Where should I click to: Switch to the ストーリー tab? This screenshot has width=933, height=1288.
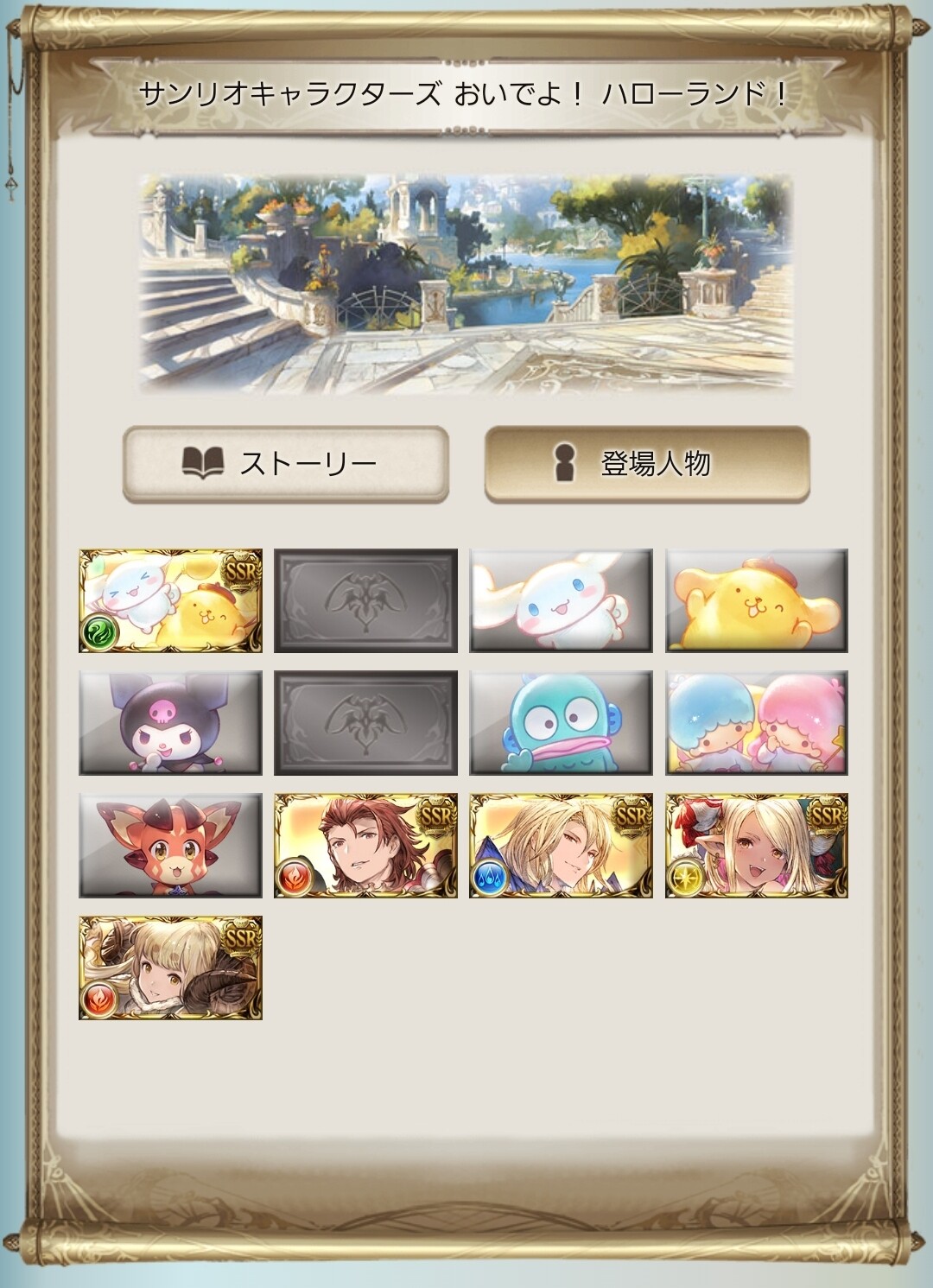point(285,463)
